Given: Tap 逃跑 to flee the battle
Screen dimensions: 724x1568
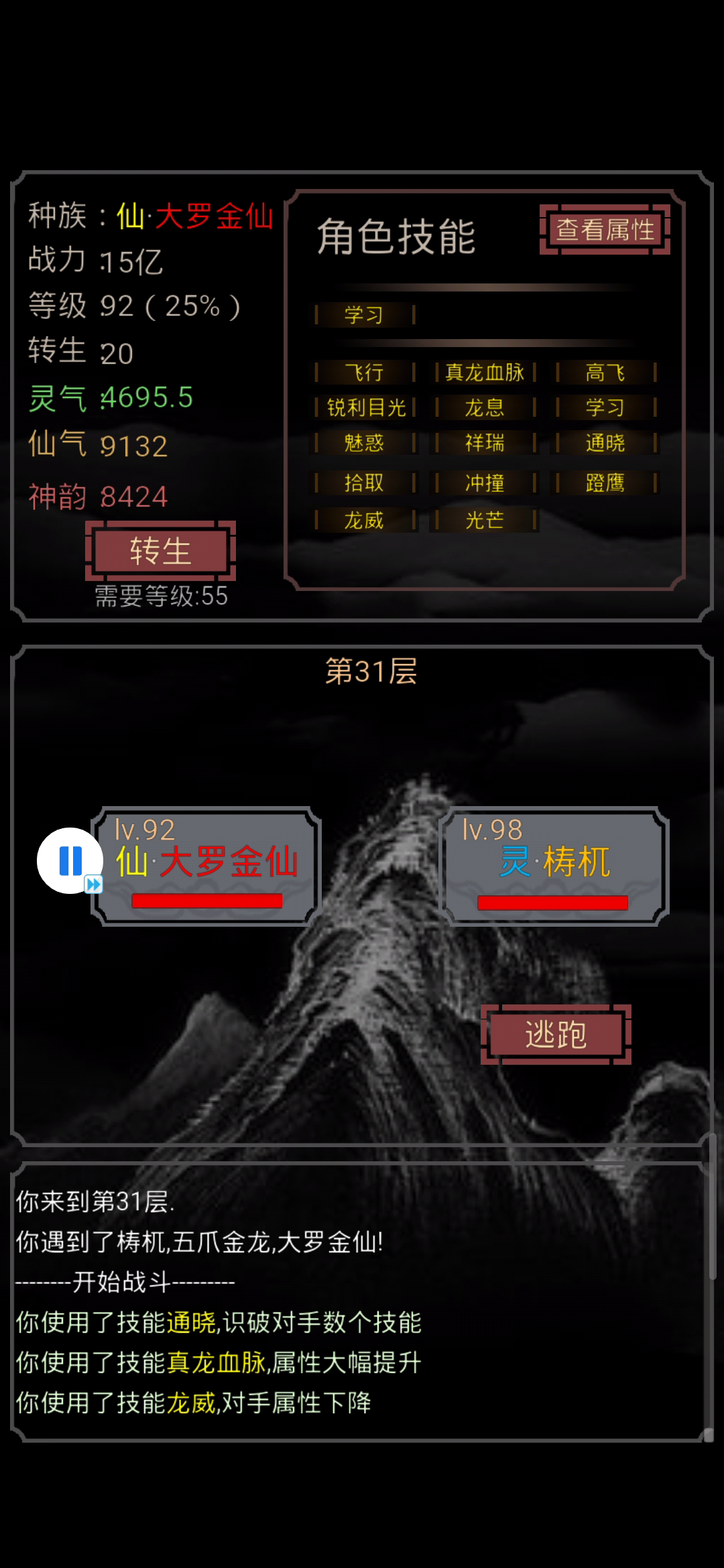Looking at the screenshot, I should pos(556,1034).
